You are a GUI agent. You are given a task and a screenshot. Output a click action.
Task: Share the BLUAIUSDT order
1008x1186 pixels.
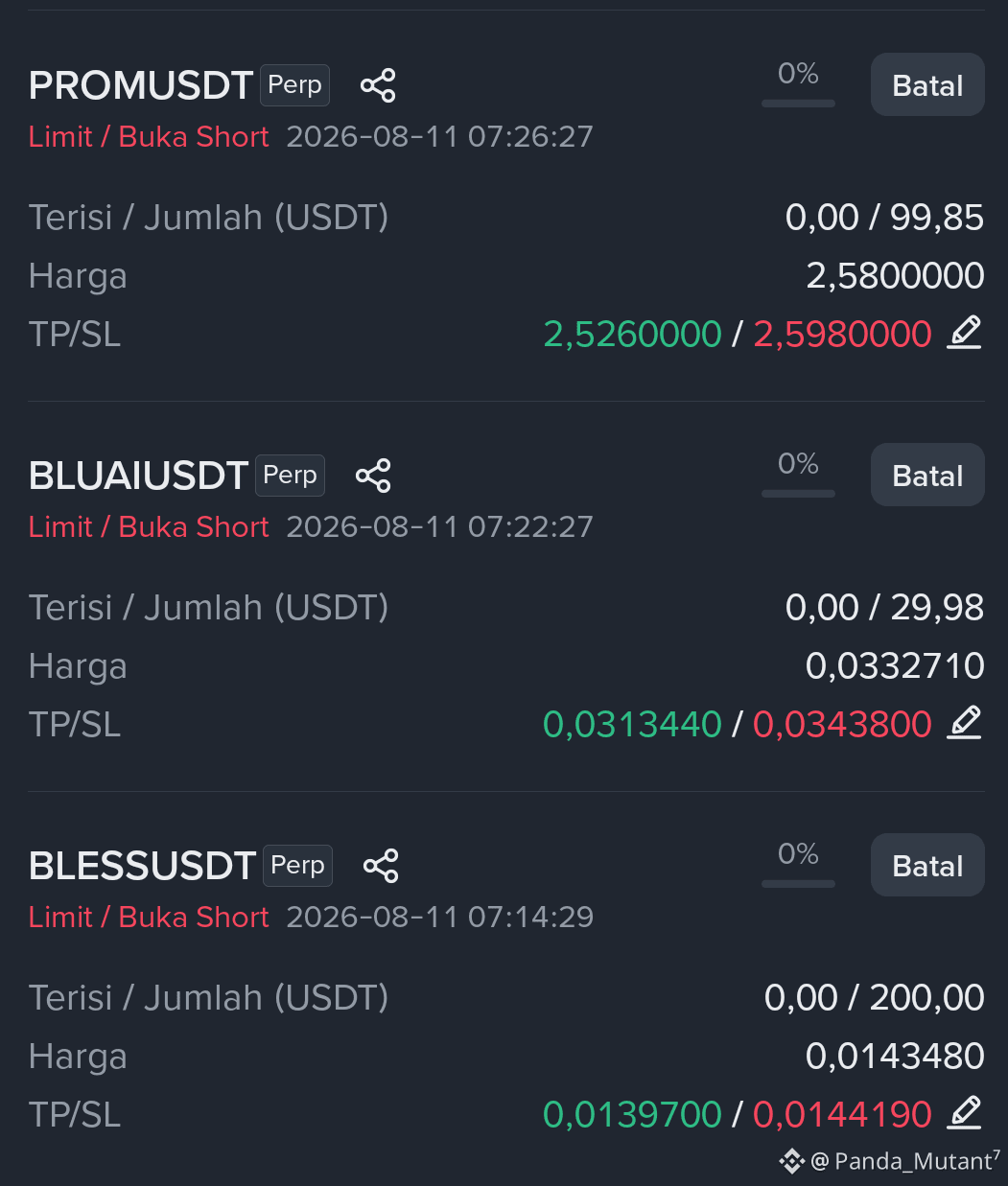(373, 476)
